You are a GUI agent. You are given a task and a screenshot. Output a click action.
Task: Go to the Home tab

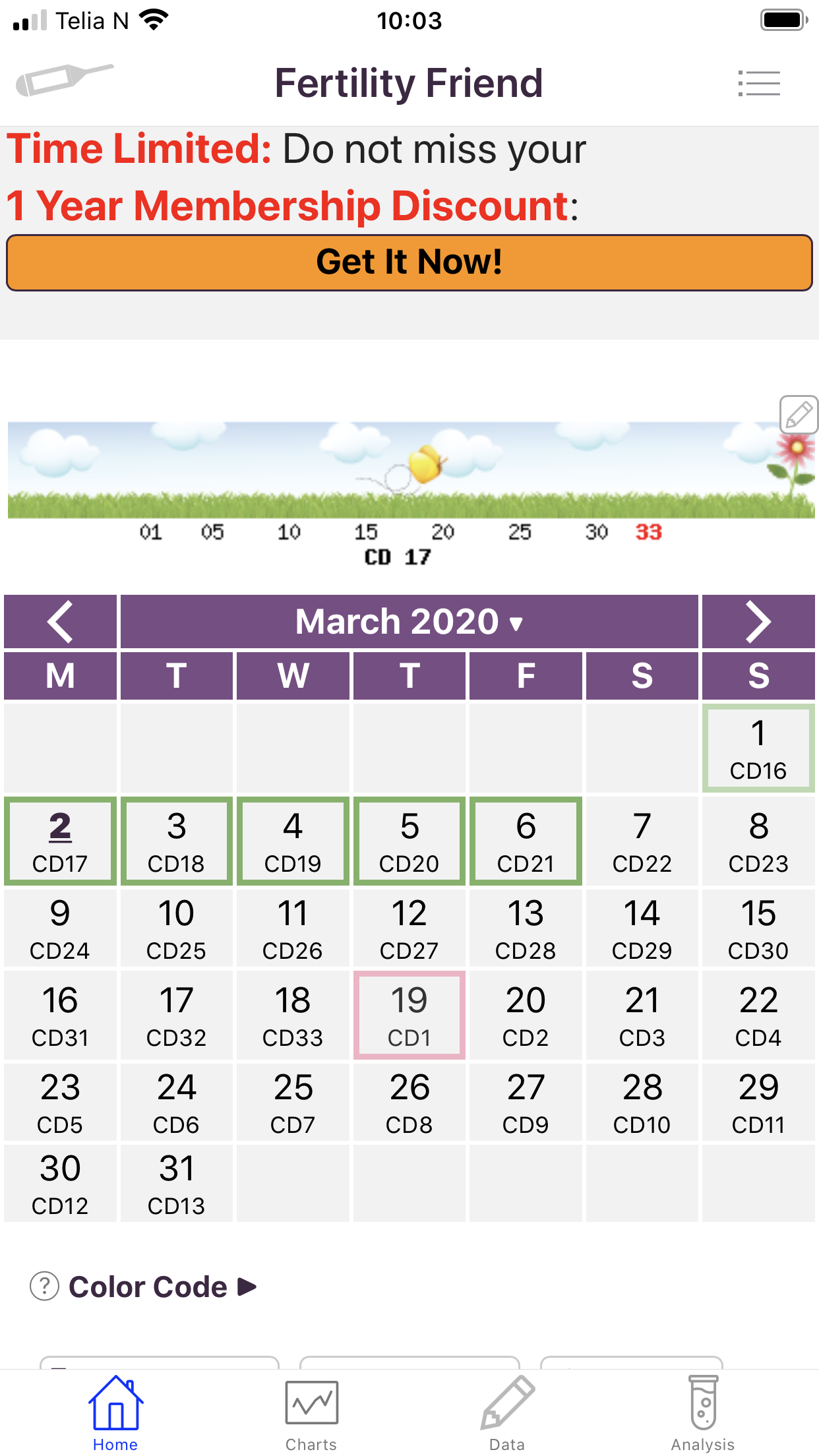(x=115, y=1414)
